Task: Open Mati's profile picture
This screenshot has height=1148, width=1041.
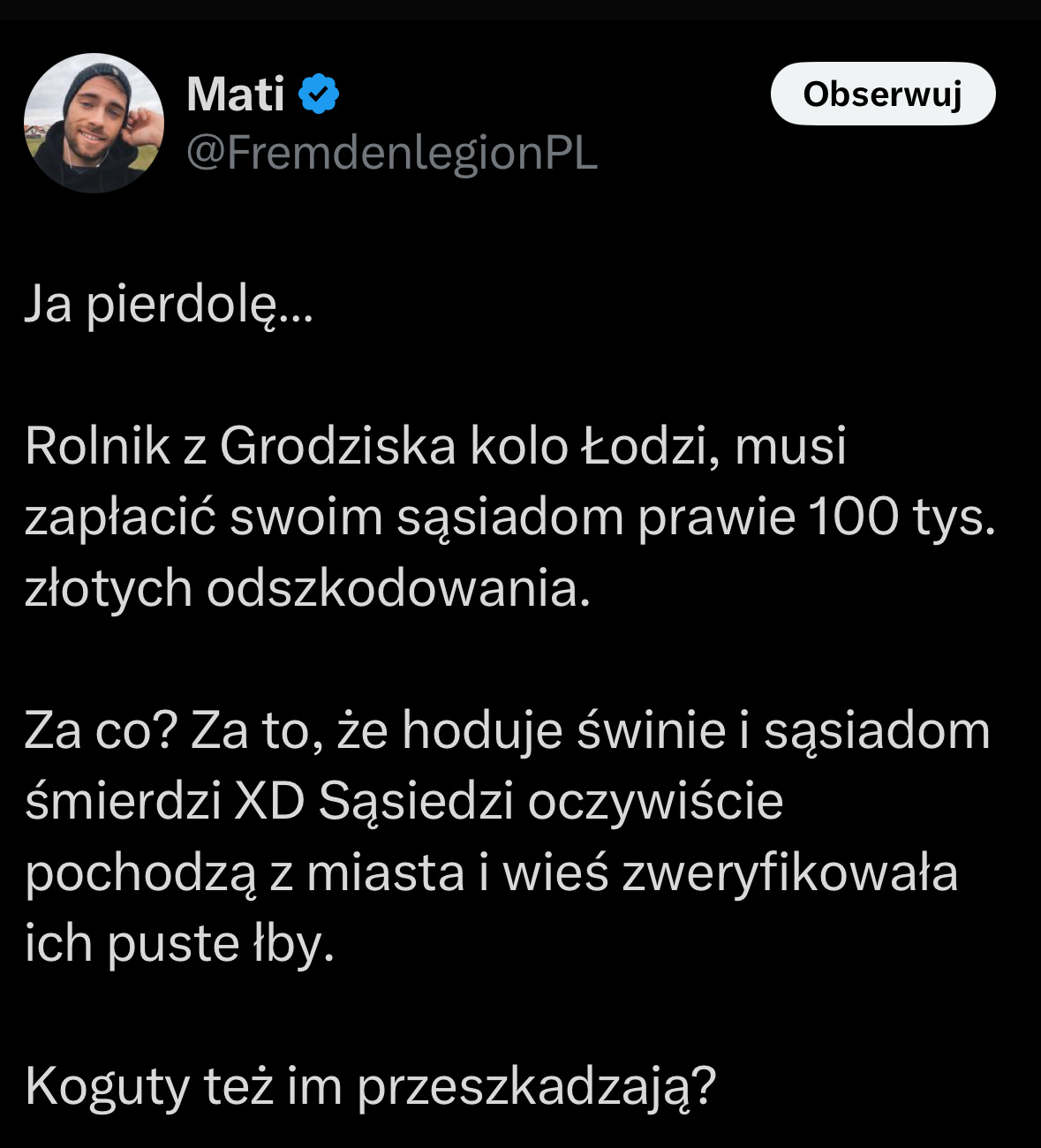Action: click(x=94, y=123)
